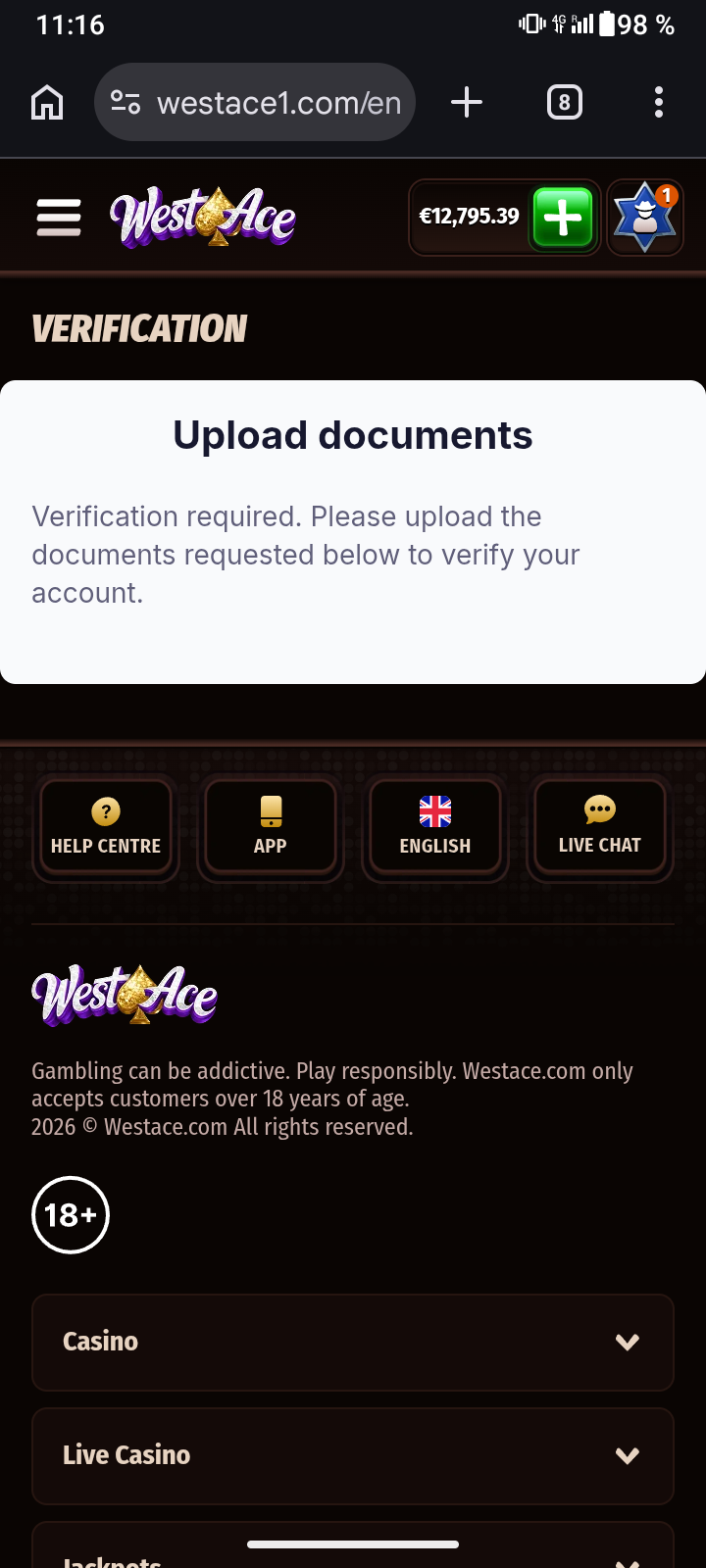The width and height of the screenshot is (706, 1568).
Task: Open the App download page
Action: pyautogui.click(x=271, y=828)
